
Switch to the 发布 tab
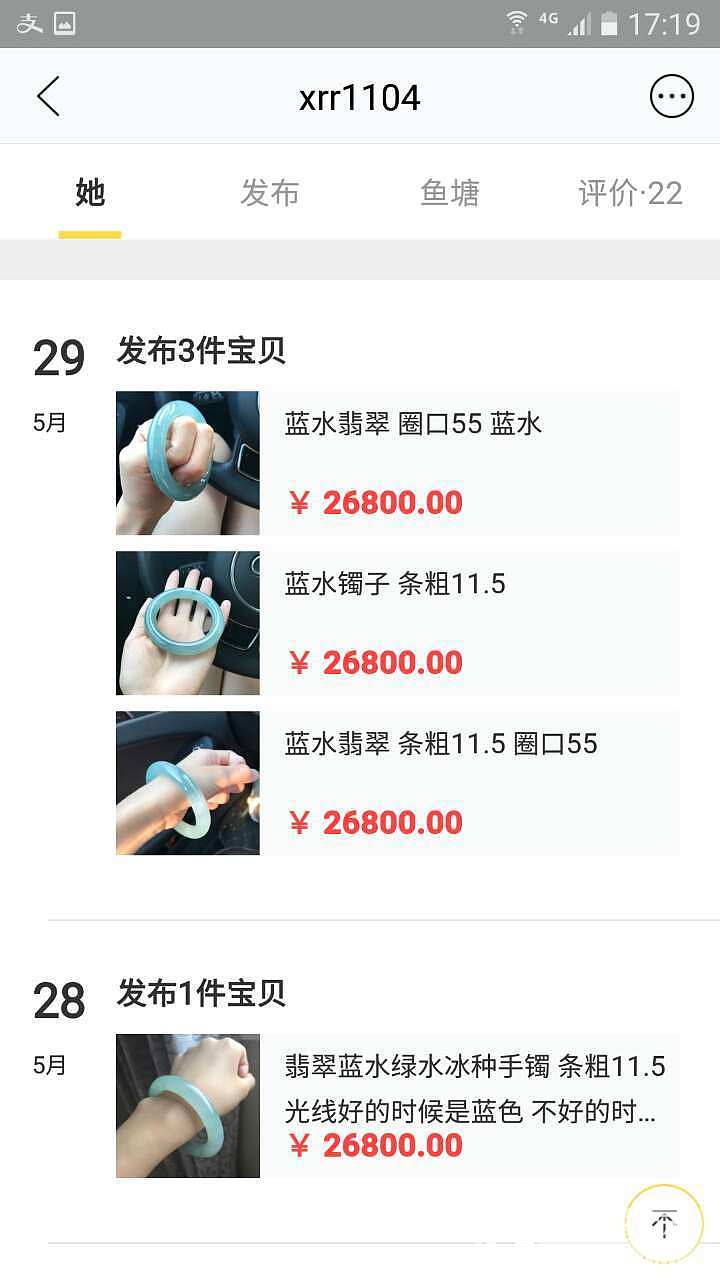(x=269, y=192)
